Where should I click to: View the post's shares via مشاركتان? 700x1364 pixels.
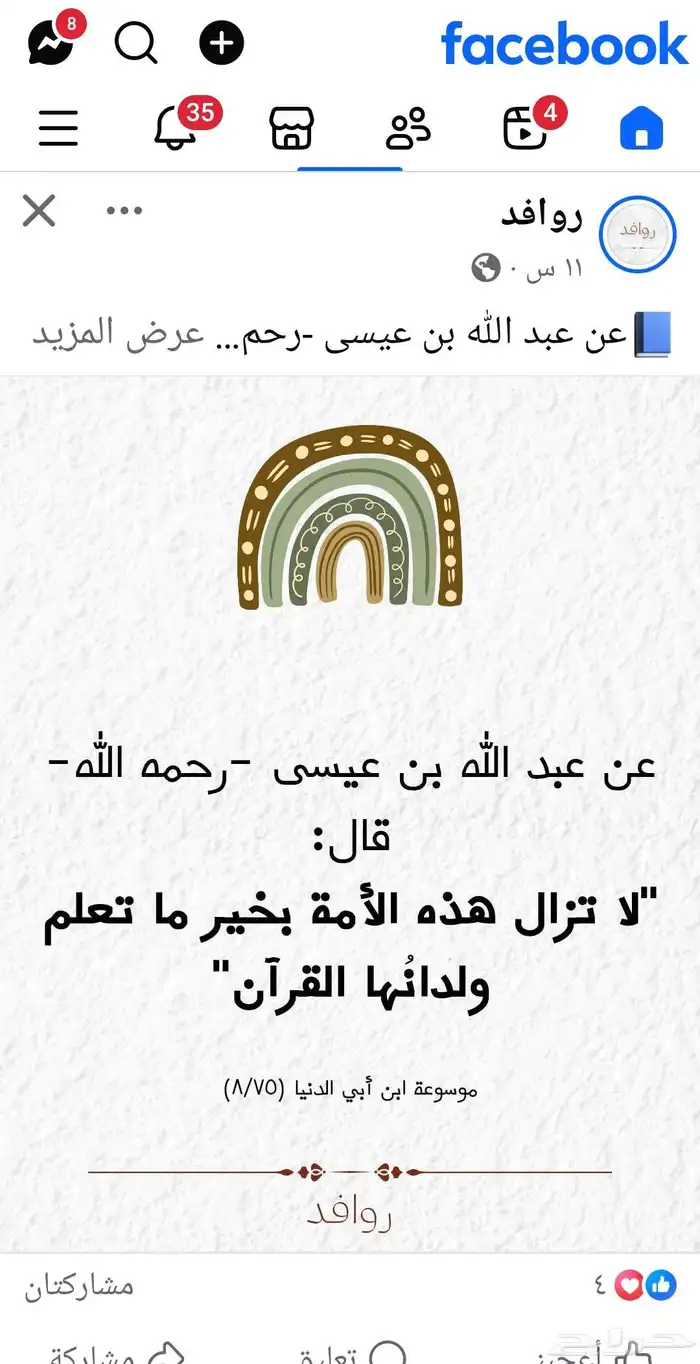[80, 1285]
